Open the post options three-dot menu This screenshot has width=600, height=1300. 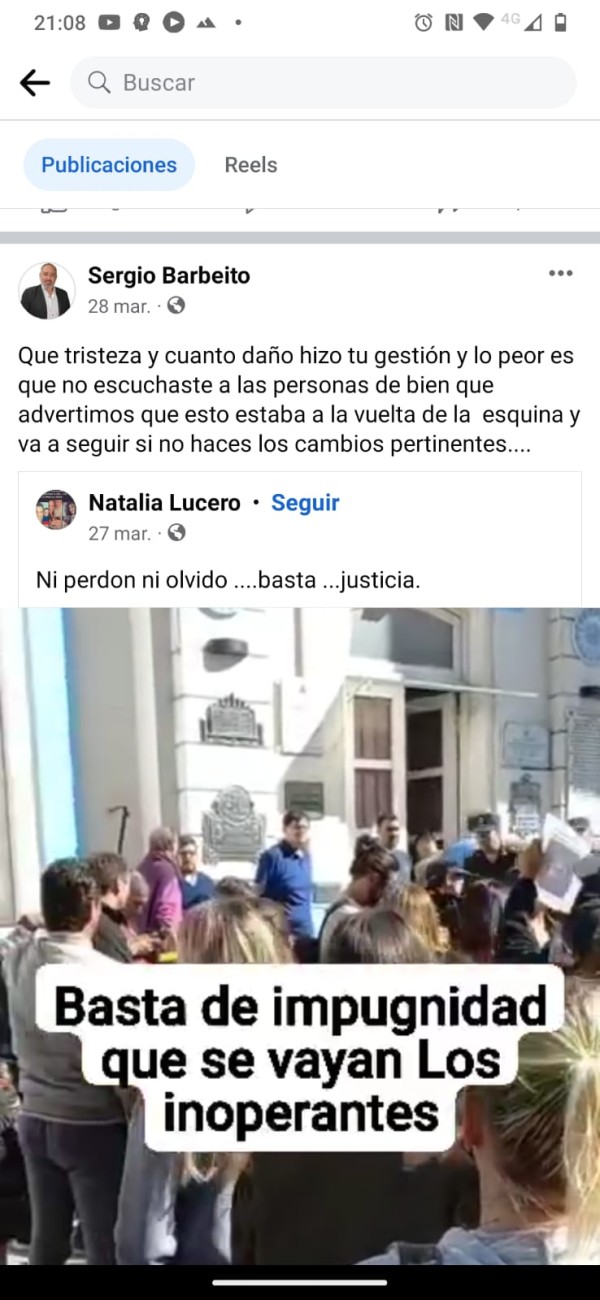[x=560, y=274]
